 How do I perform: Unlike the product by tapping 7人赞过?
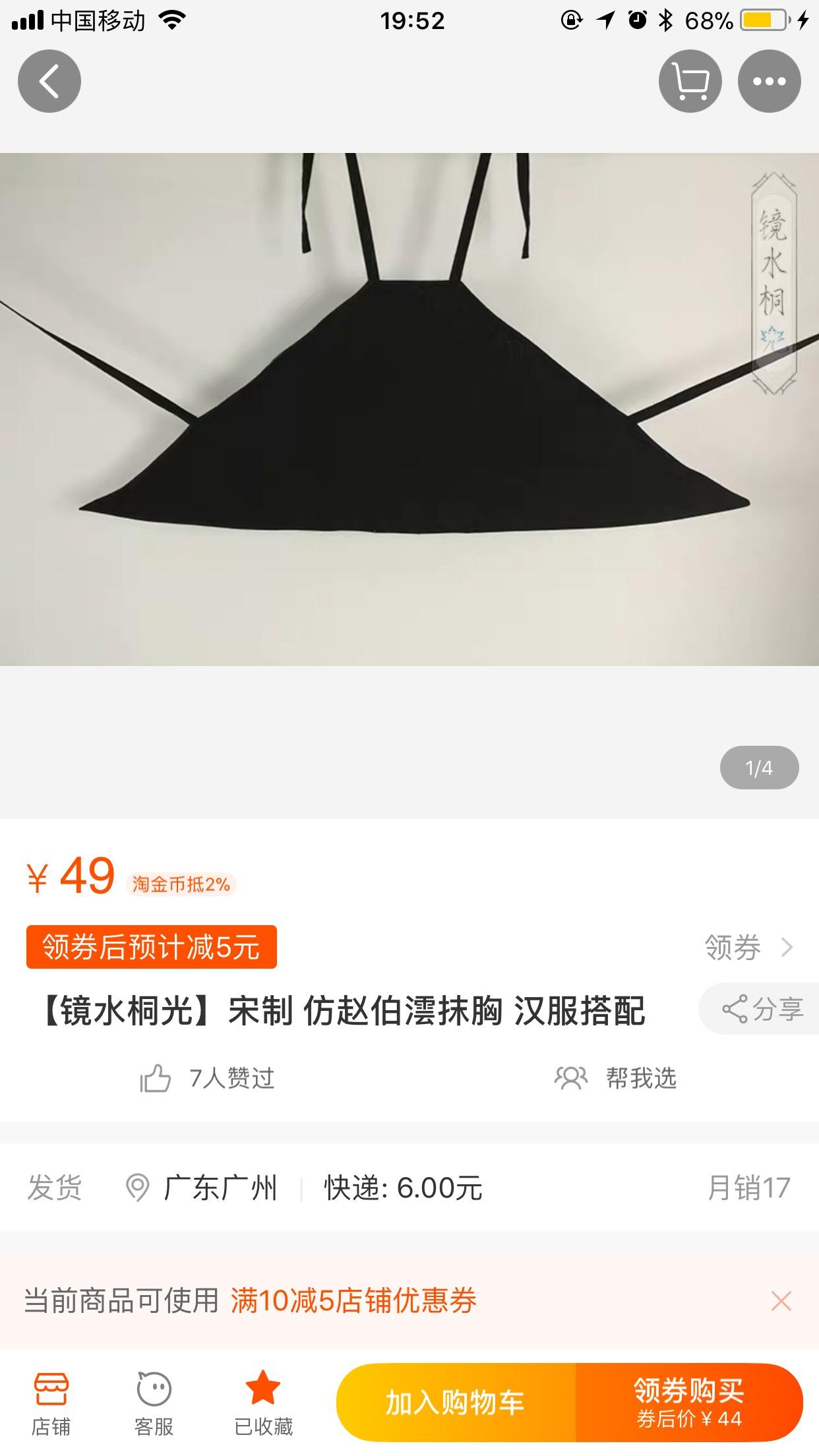coord(231,1079)
